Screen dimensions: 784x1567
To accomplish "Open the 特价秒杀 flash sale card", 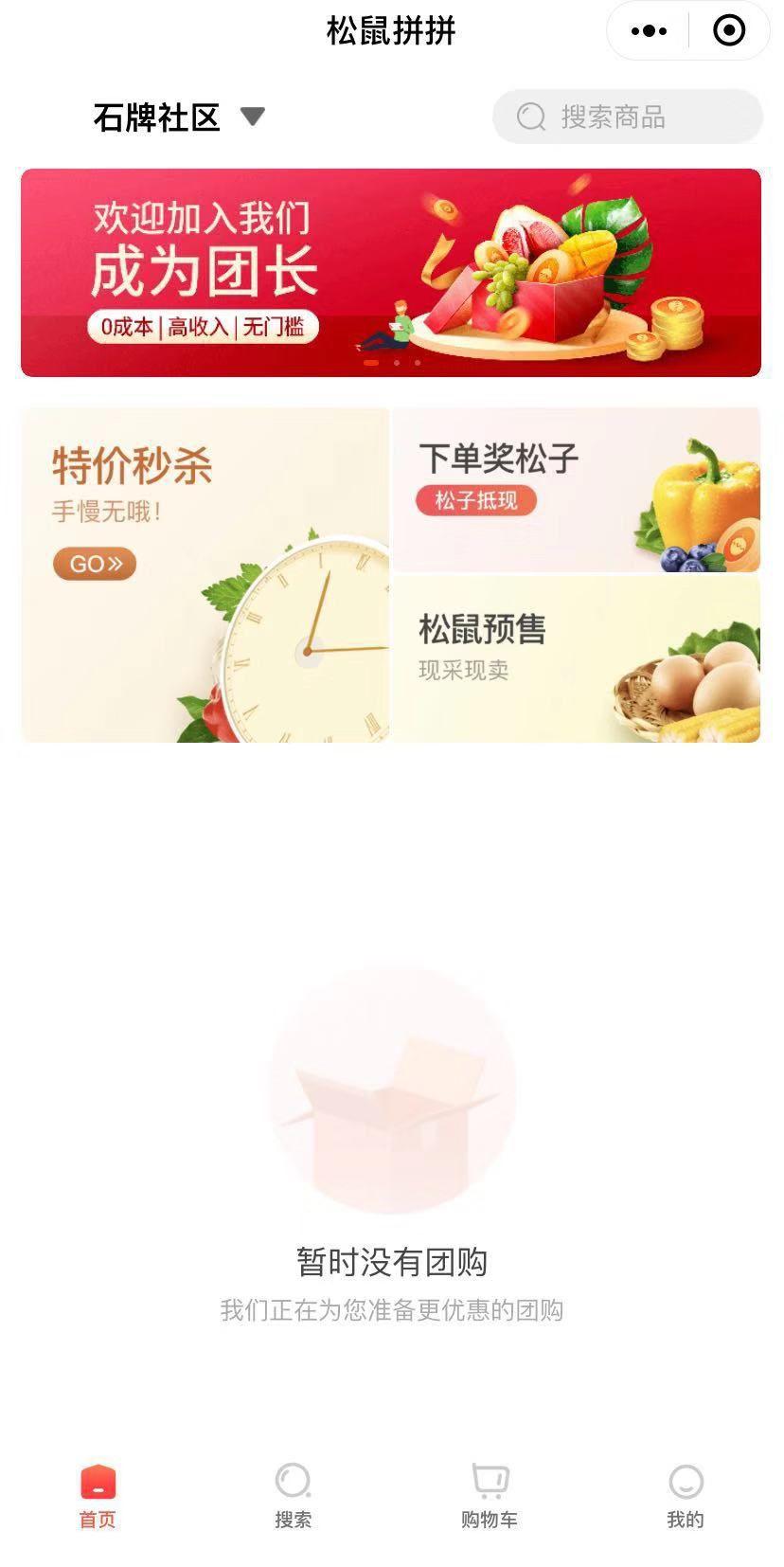I will [205, 575].
